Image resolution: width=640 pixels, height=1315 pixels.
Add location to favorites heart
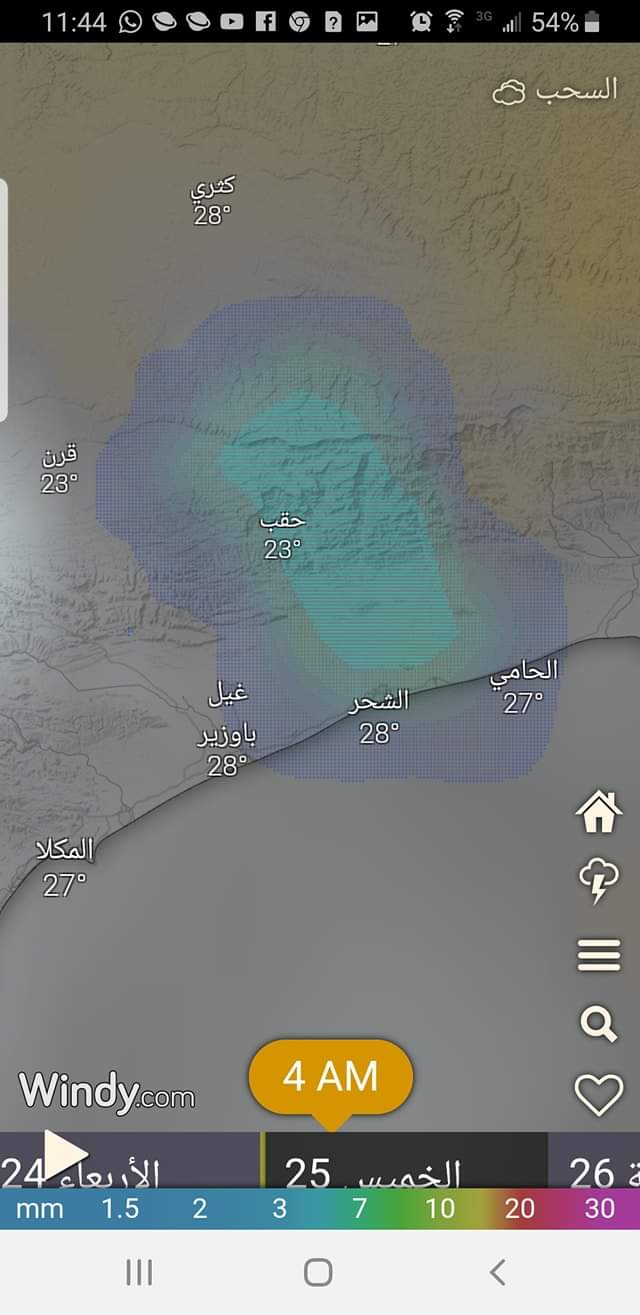(x=598, y=1095)
